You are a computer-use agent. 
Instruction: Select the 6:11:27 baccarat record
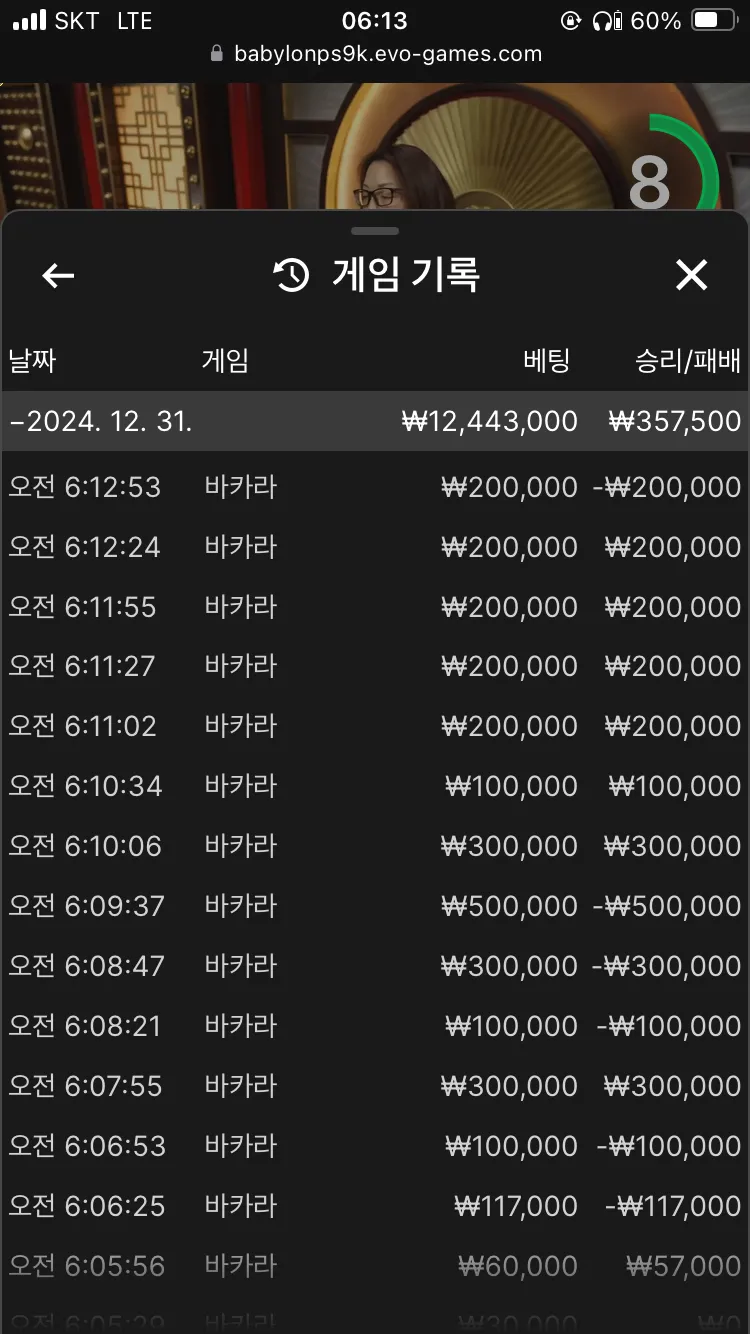click(x=375, y=666)
